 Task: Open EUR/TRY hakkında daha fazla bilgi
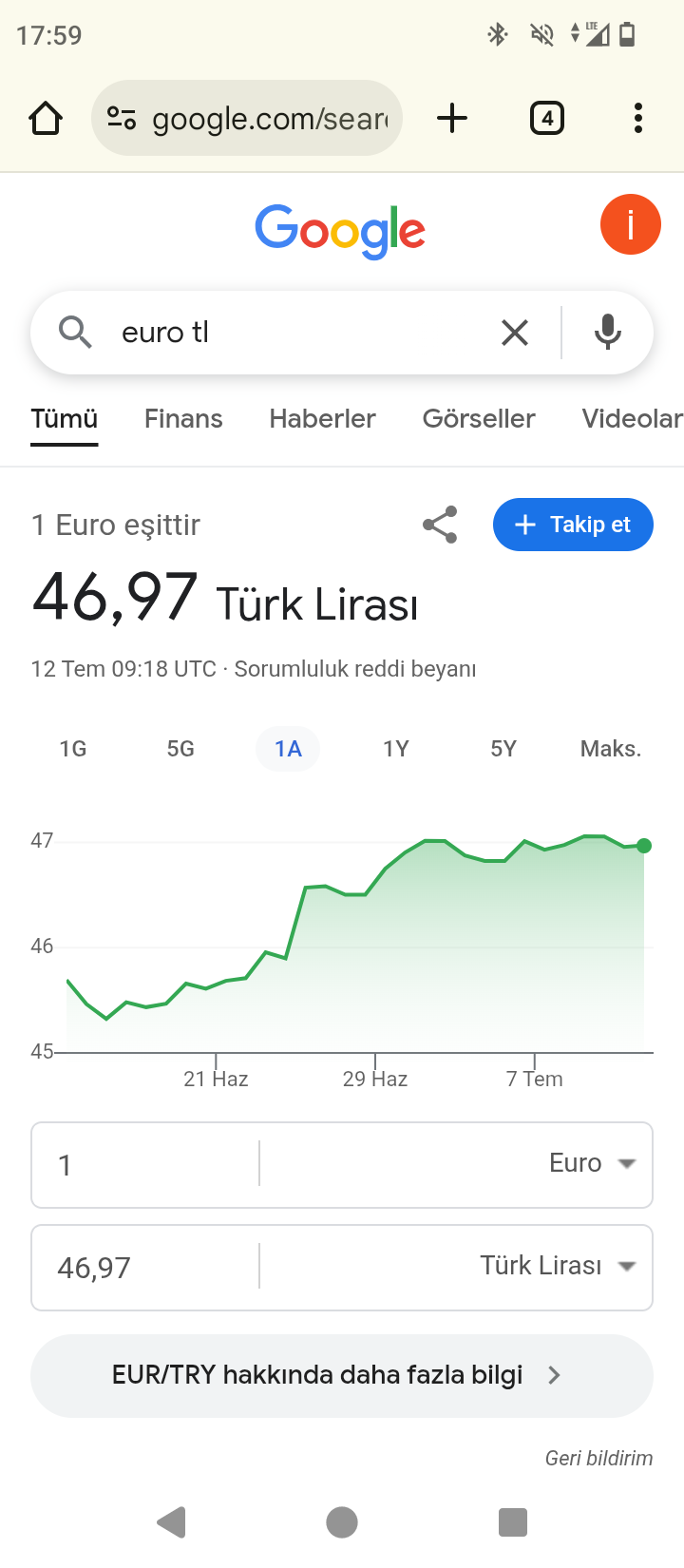point(341,1375)
